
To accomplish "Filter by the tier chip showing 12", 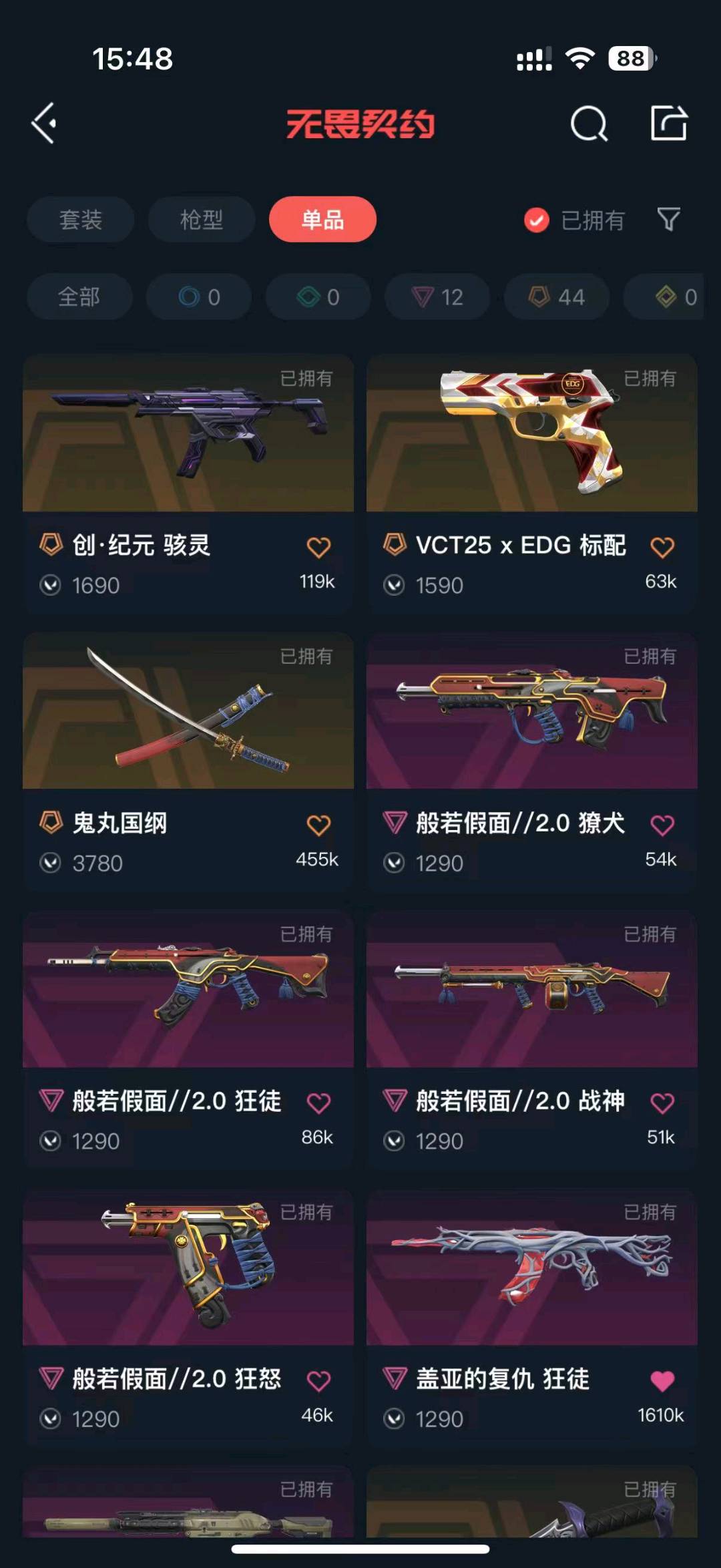I will point(437,297).
